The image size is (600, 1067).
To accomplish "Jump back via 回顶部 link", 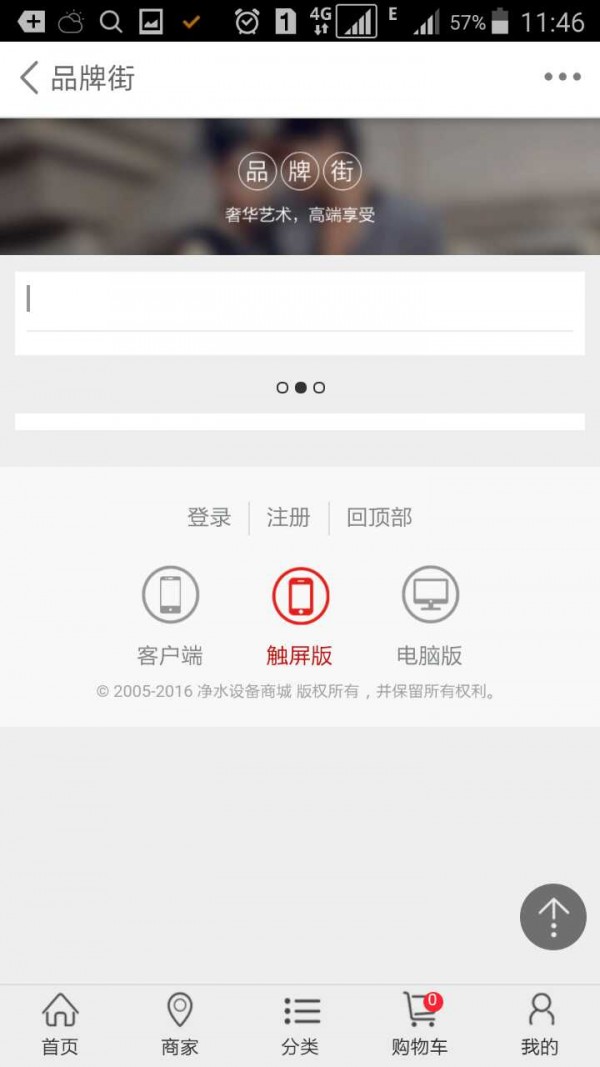I will click(x=379, y=517).
